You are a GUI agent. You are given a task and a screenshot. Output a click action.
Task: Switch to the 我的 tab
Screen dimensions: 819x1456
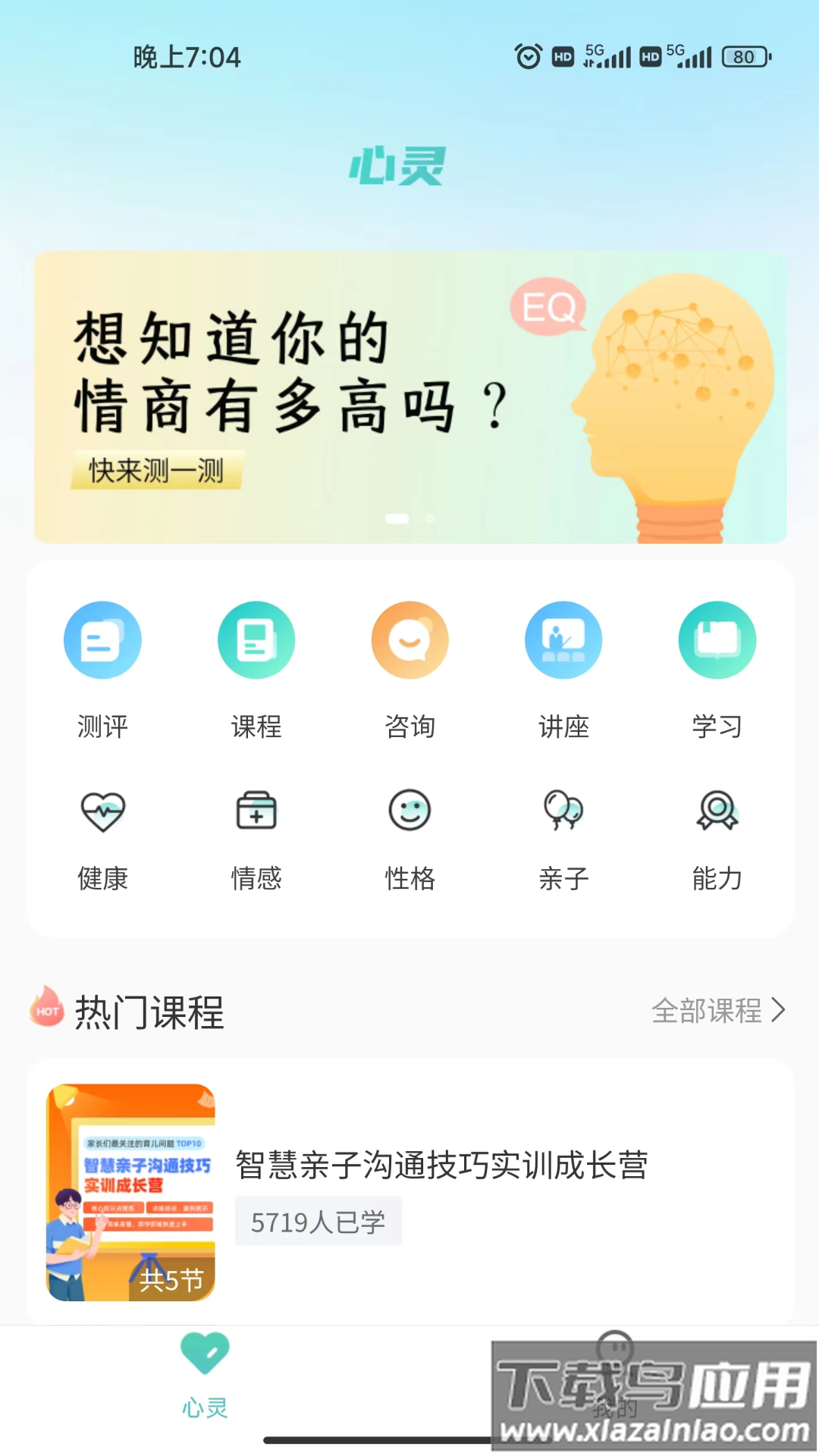pyautogui.click(x=614, y=1374)
